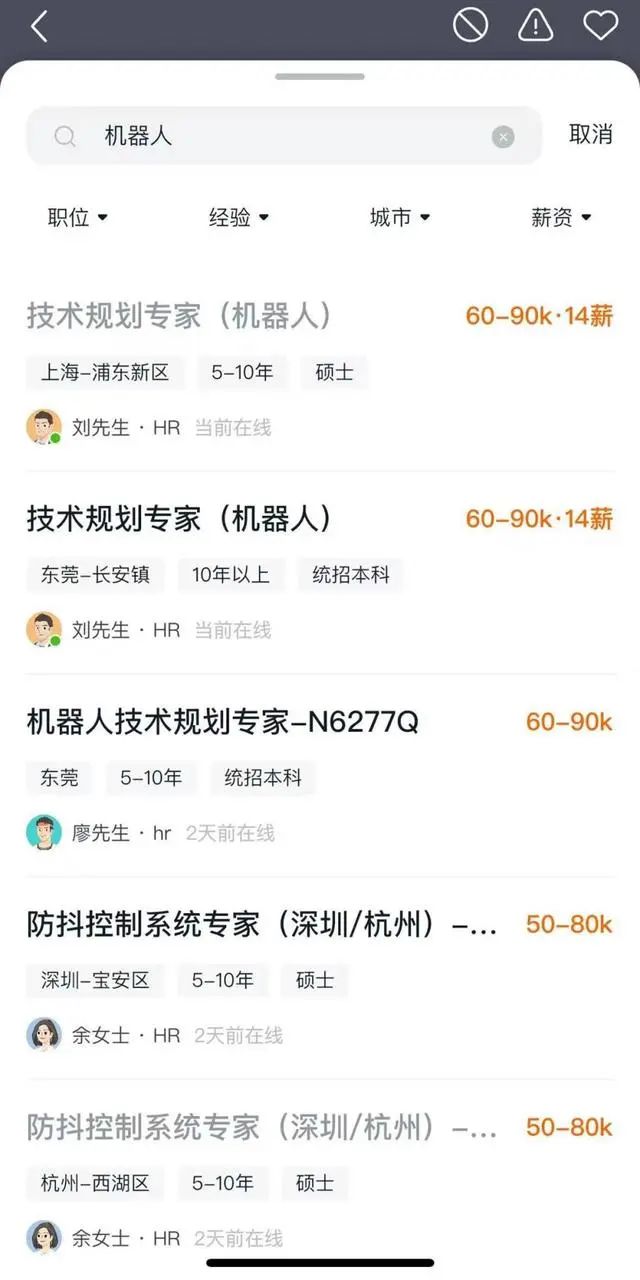Image resolution: width=640 pixels, height=1280 pixels.
Task: Favorite with the heart icon
Action: tap(601, 25)
